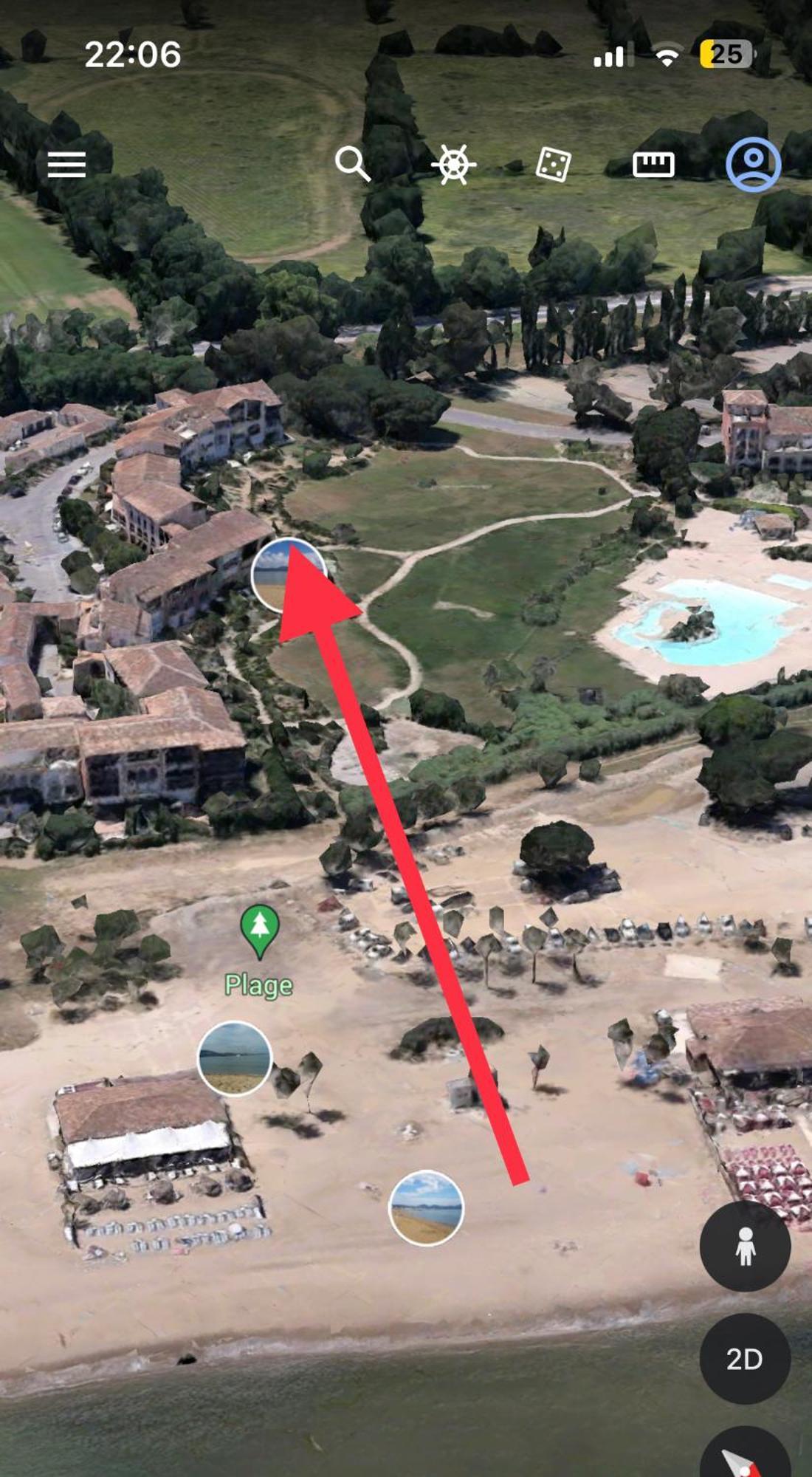The width and height of the screenshot is (812, 1477).
Task: Open the hamburger menu
Action: click(x=66, y=164)
